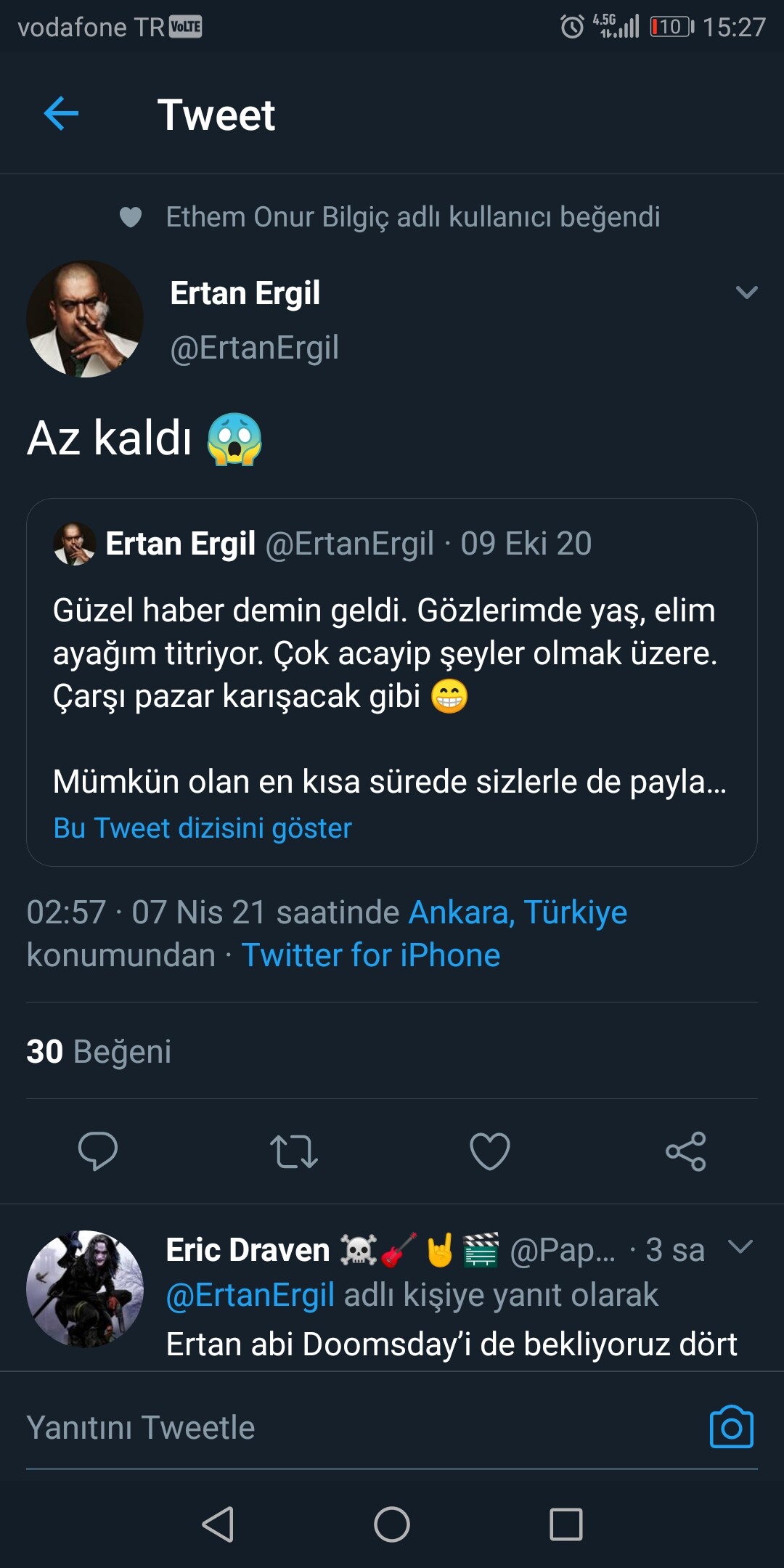Reply to the tweet with comment icon

coord(98,1151)
